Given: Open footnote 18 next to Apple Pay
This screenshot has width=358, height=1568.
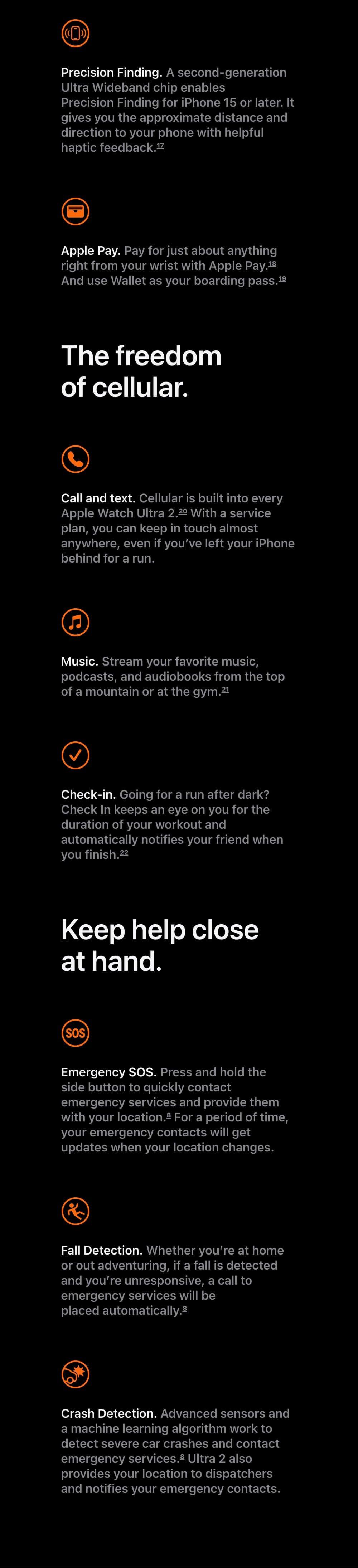Looking at the screenshot, I should tap(272, 264).
